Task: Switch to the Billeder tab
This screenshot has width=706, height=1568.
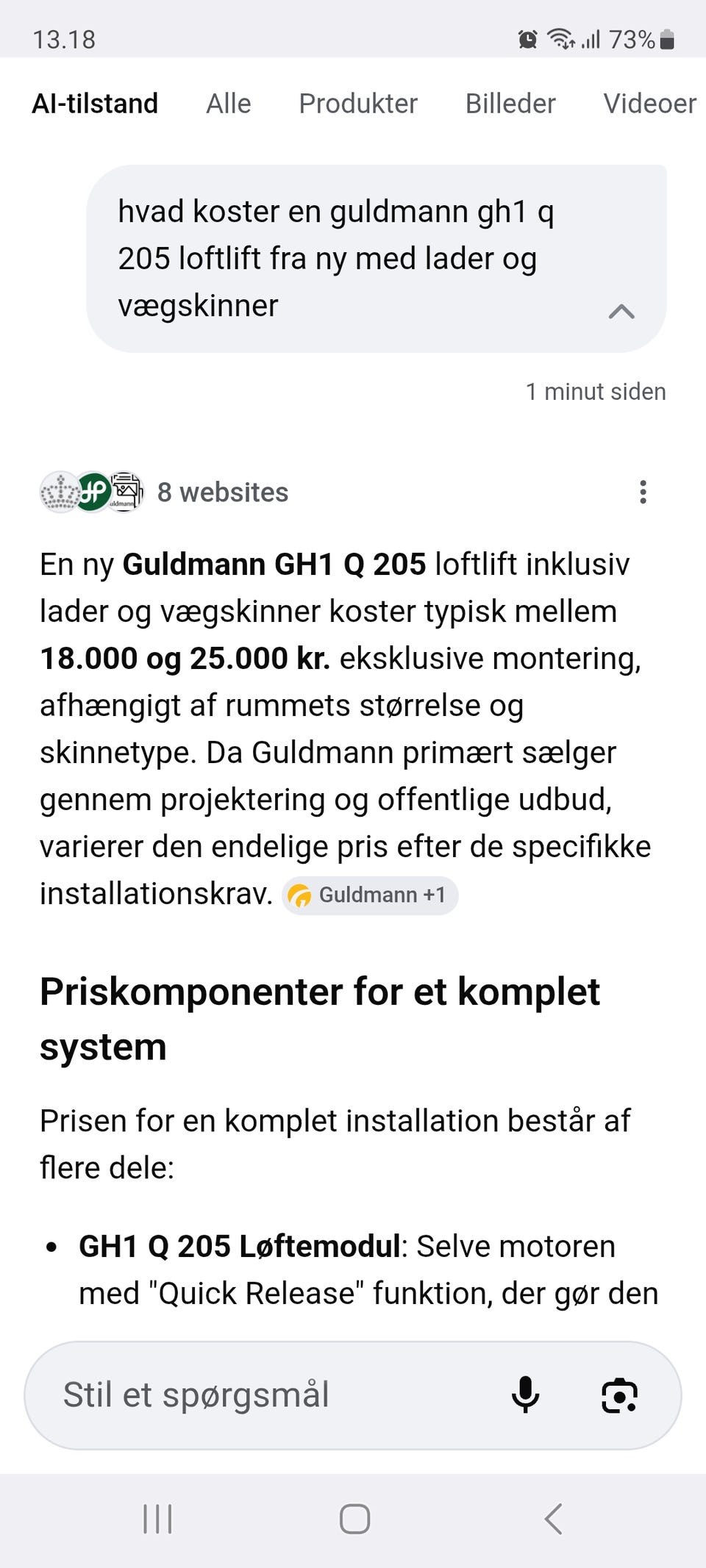Action: point(510,103)
